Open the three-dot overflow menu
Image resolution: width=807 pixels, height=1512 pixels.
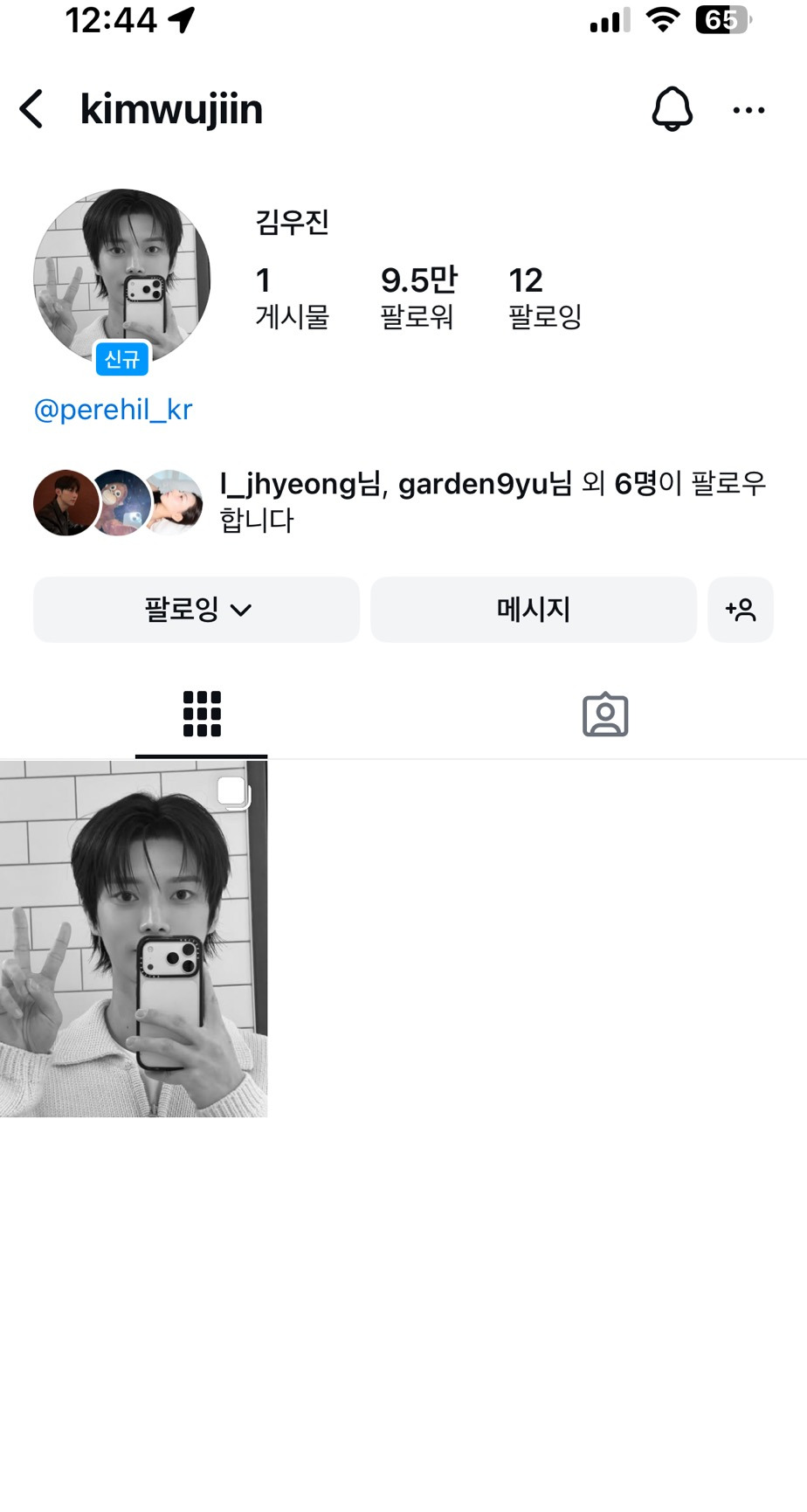click(748, 110)
